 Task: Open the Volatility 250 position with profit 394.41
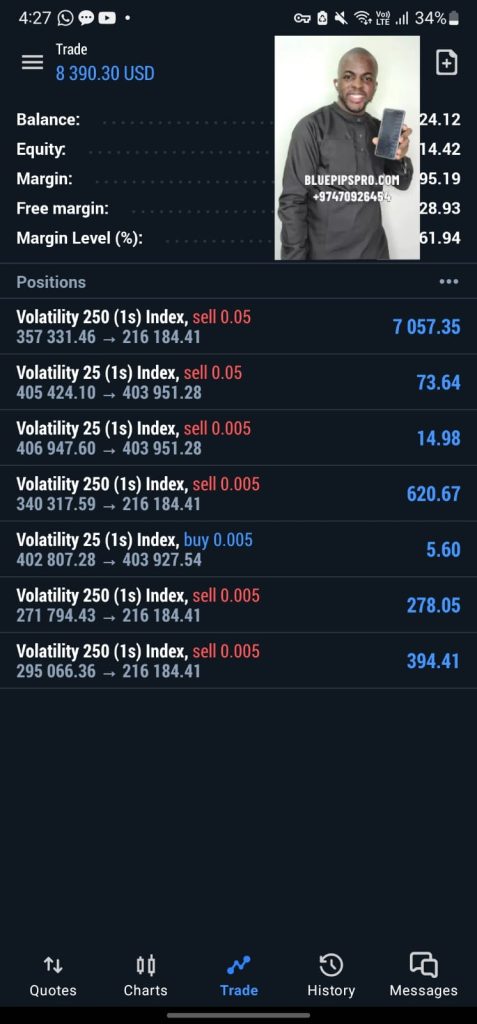click(238, 660)
